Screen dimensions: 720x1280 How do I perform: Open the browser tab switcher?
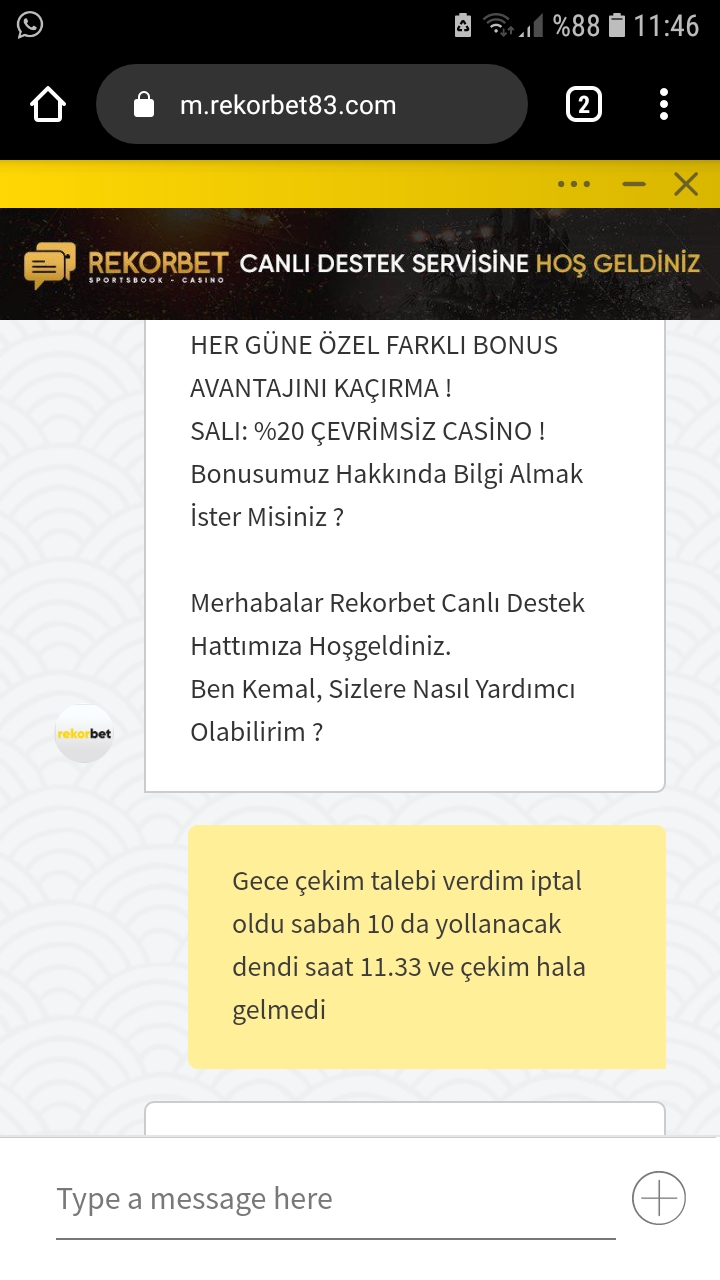(x=584, y=105)
